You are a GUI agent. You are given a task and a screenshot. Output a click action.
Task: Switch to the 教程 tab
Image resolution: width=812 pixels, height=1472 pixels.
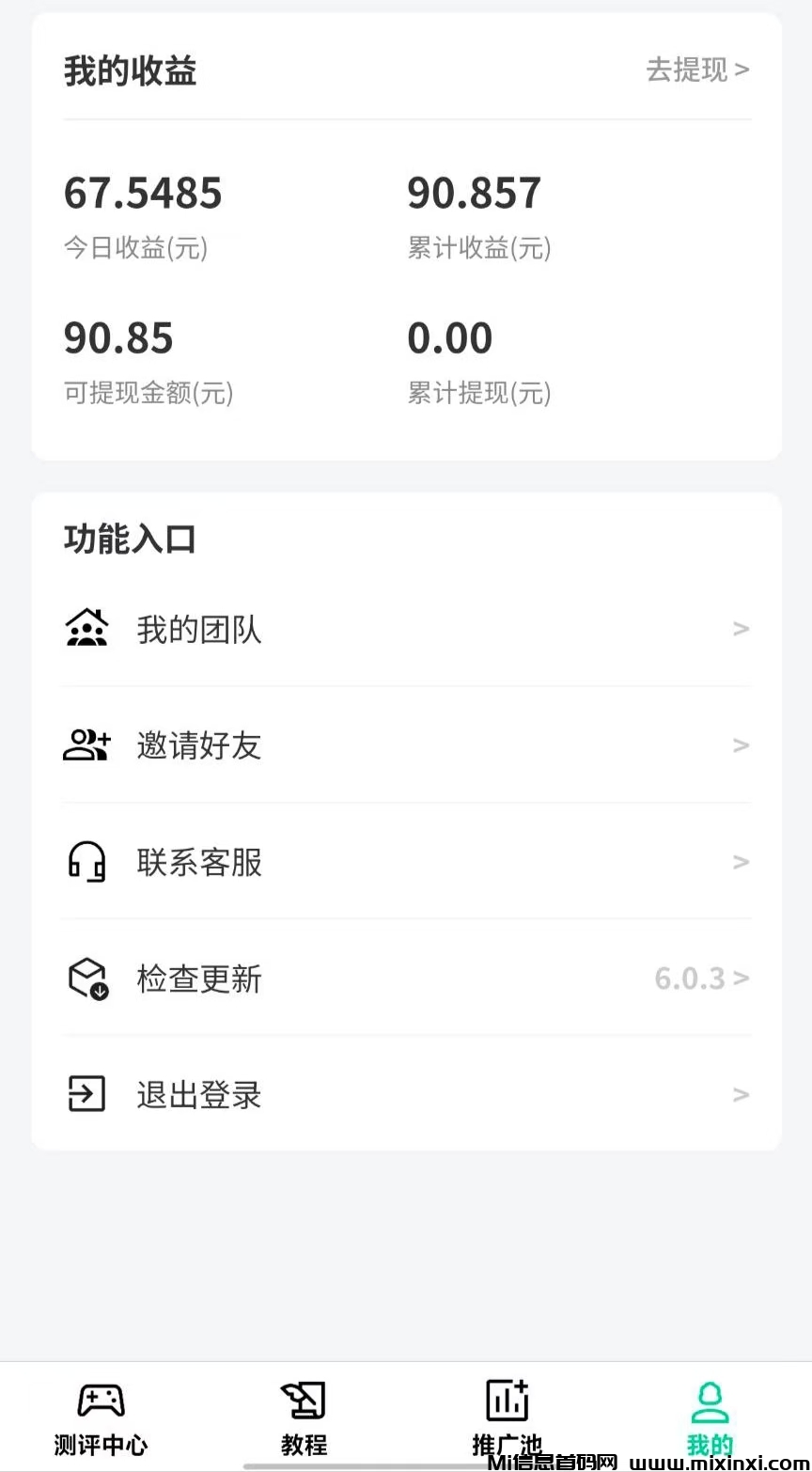(304, 1415)
